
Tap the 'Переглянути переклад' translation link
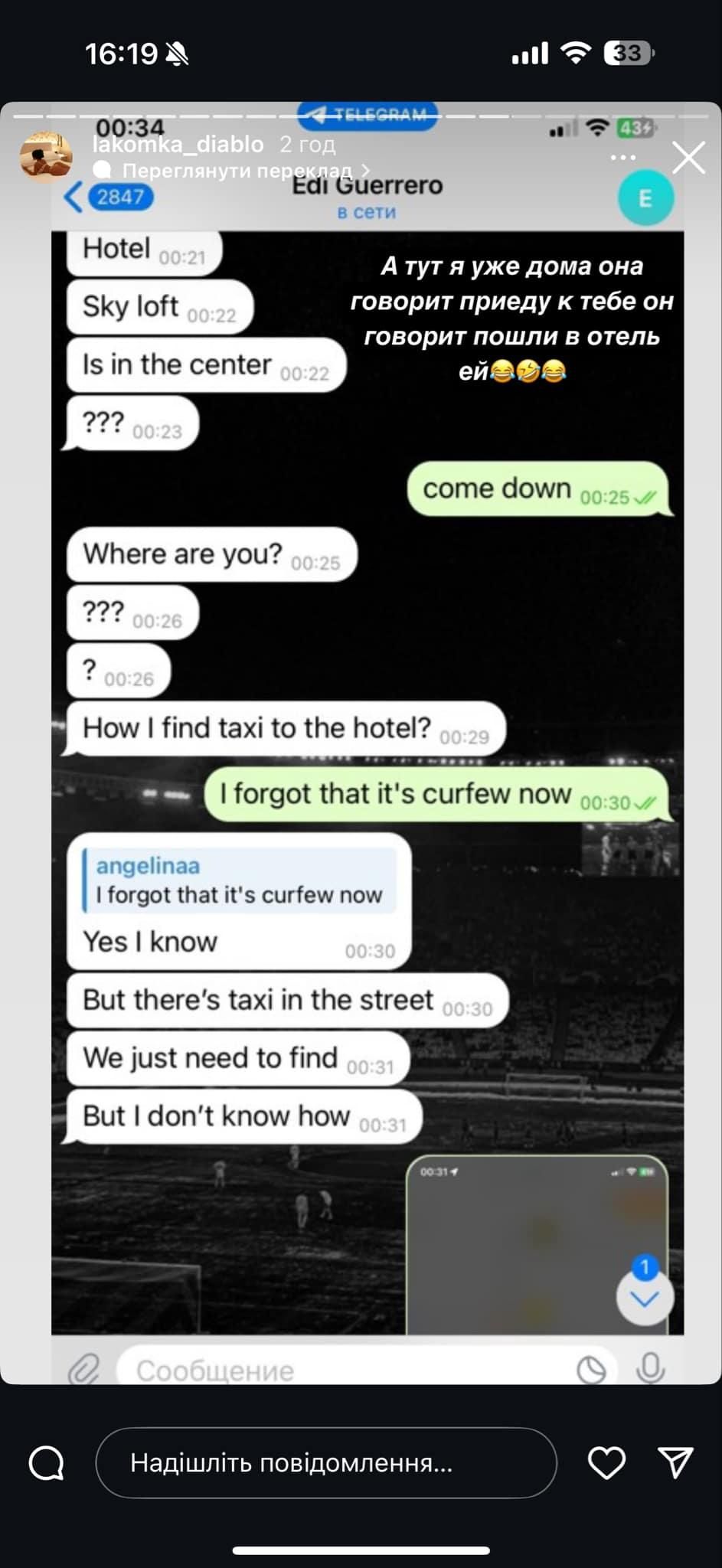pos(237,170)
